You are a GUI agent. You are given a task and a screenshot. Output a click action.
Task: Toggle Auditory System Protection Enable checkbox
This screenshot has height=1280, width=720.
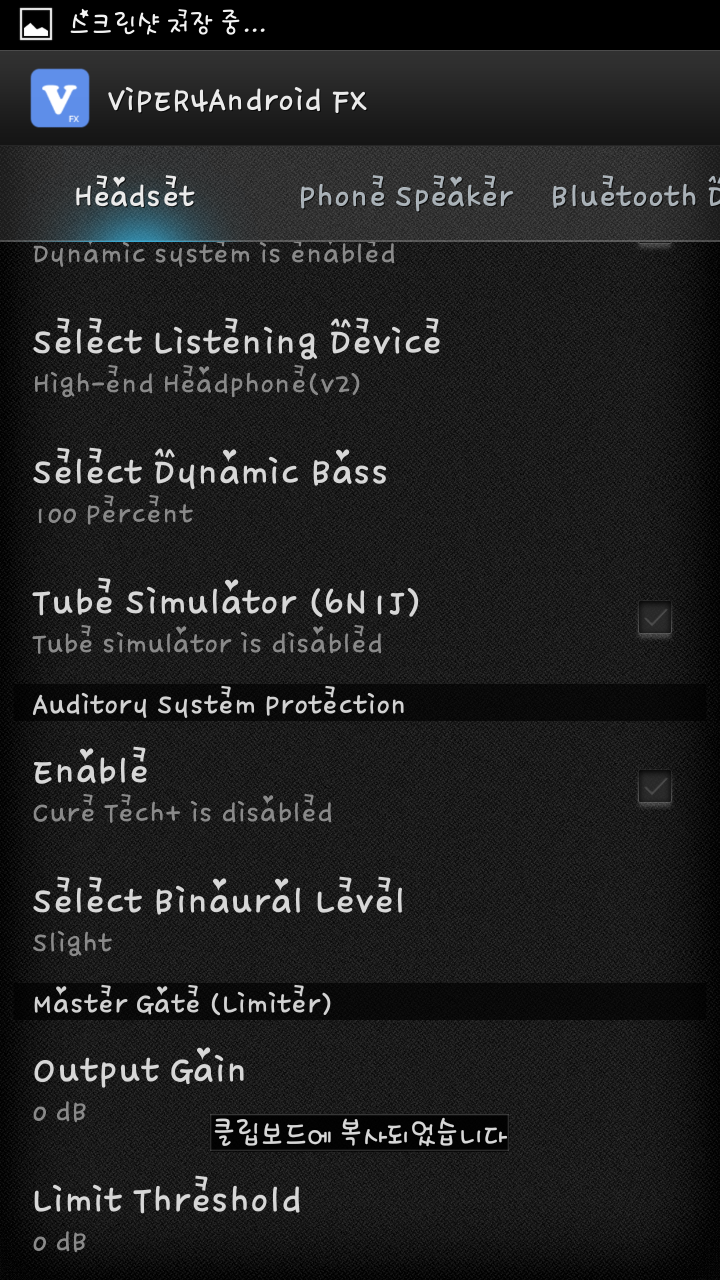pos(655,788)
